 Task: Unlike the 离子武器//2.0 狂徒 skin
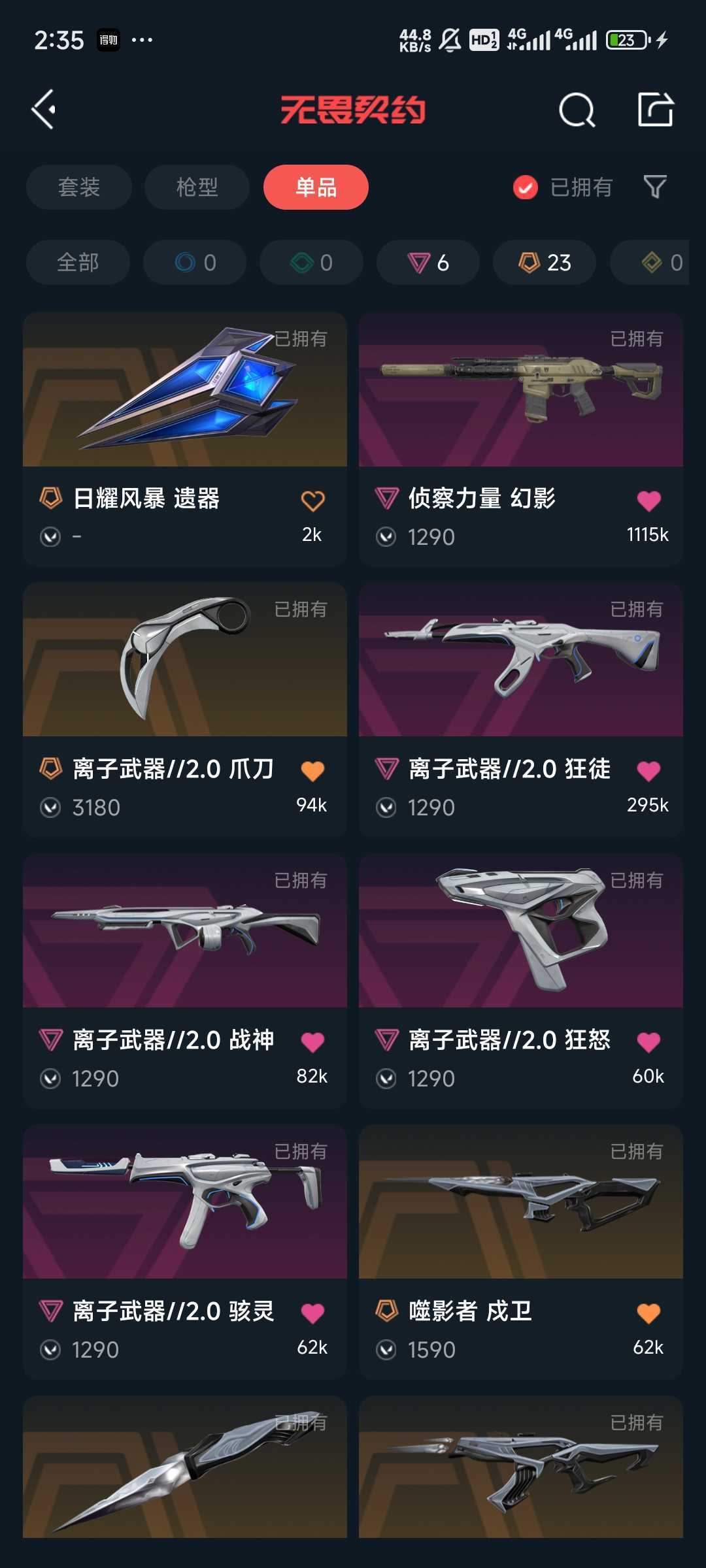[x=648, y=772]
